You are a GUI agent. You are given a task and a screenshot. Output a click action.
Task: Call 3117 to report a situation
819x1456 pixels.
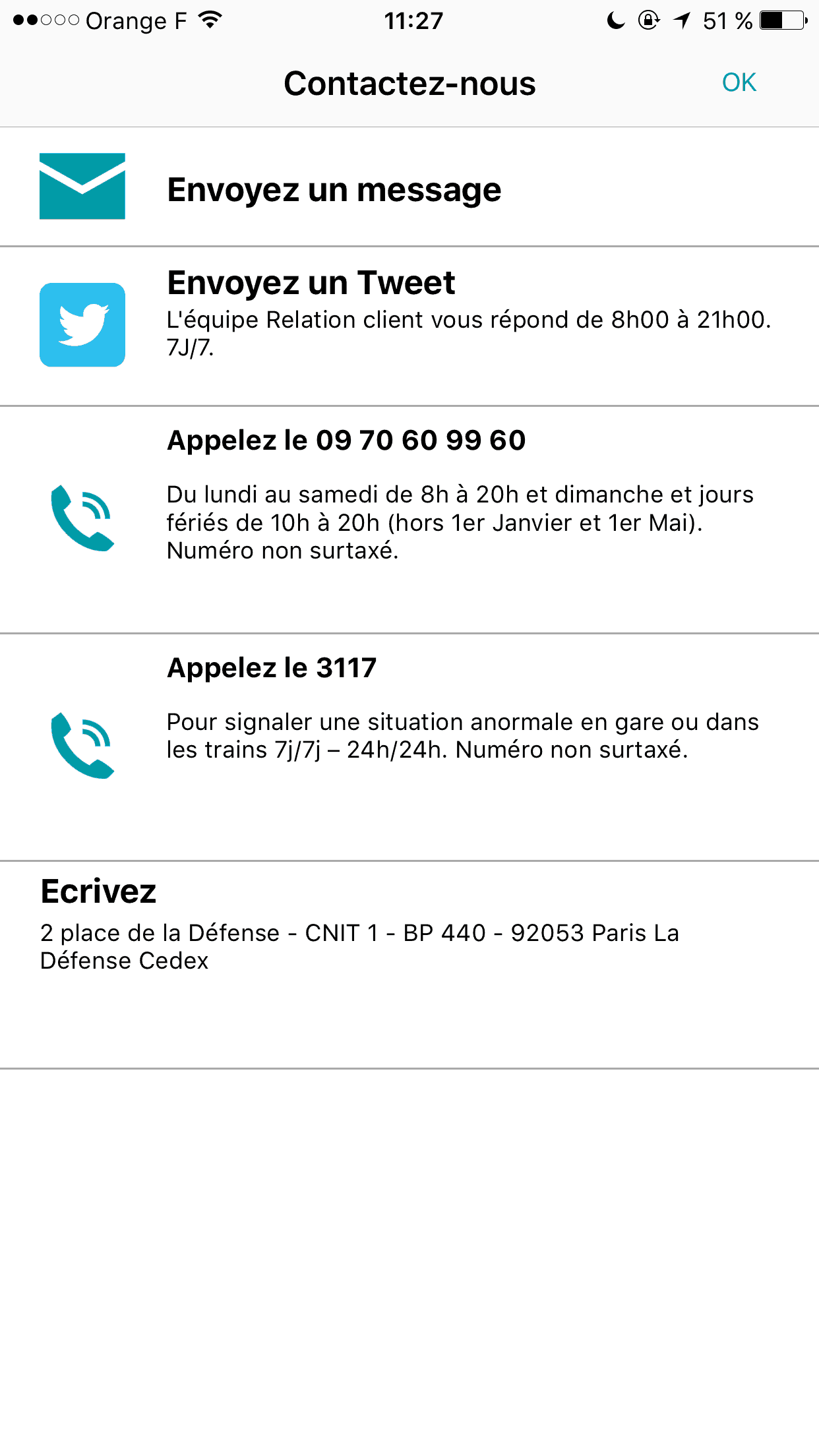[x=272, y=668]
